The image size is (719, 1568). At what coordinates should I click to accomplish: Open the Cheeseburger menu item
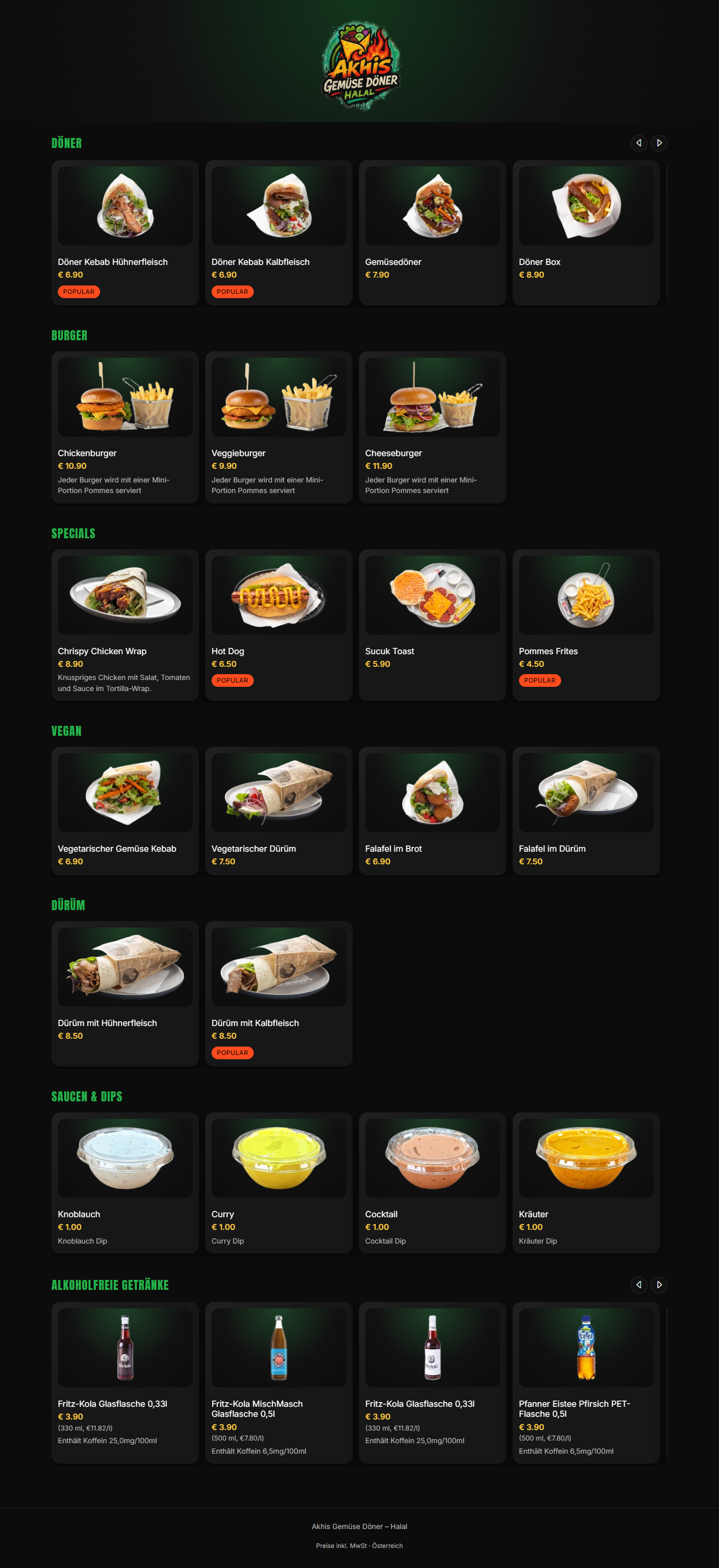pos(433,426)
